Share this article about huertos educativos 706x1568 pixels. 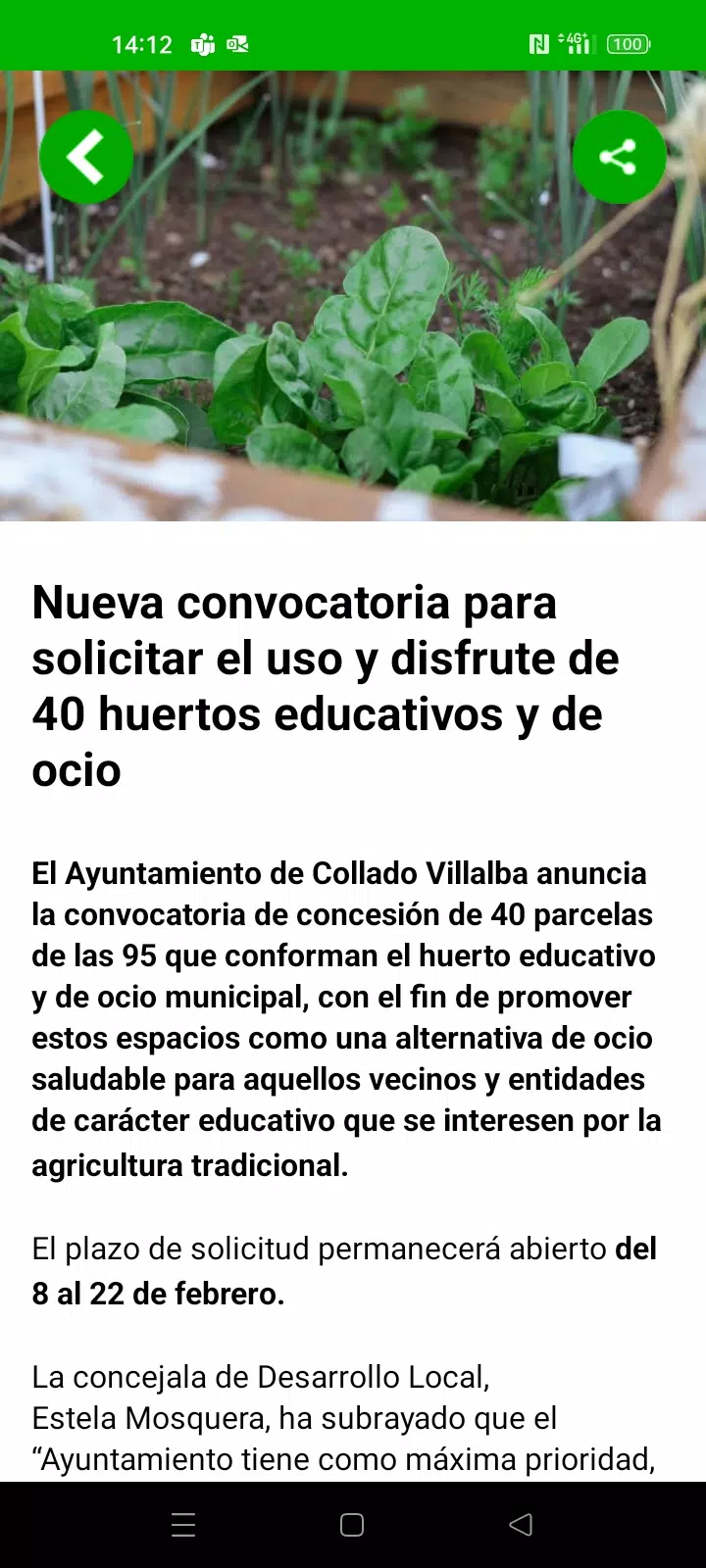(x=619, y=157)
